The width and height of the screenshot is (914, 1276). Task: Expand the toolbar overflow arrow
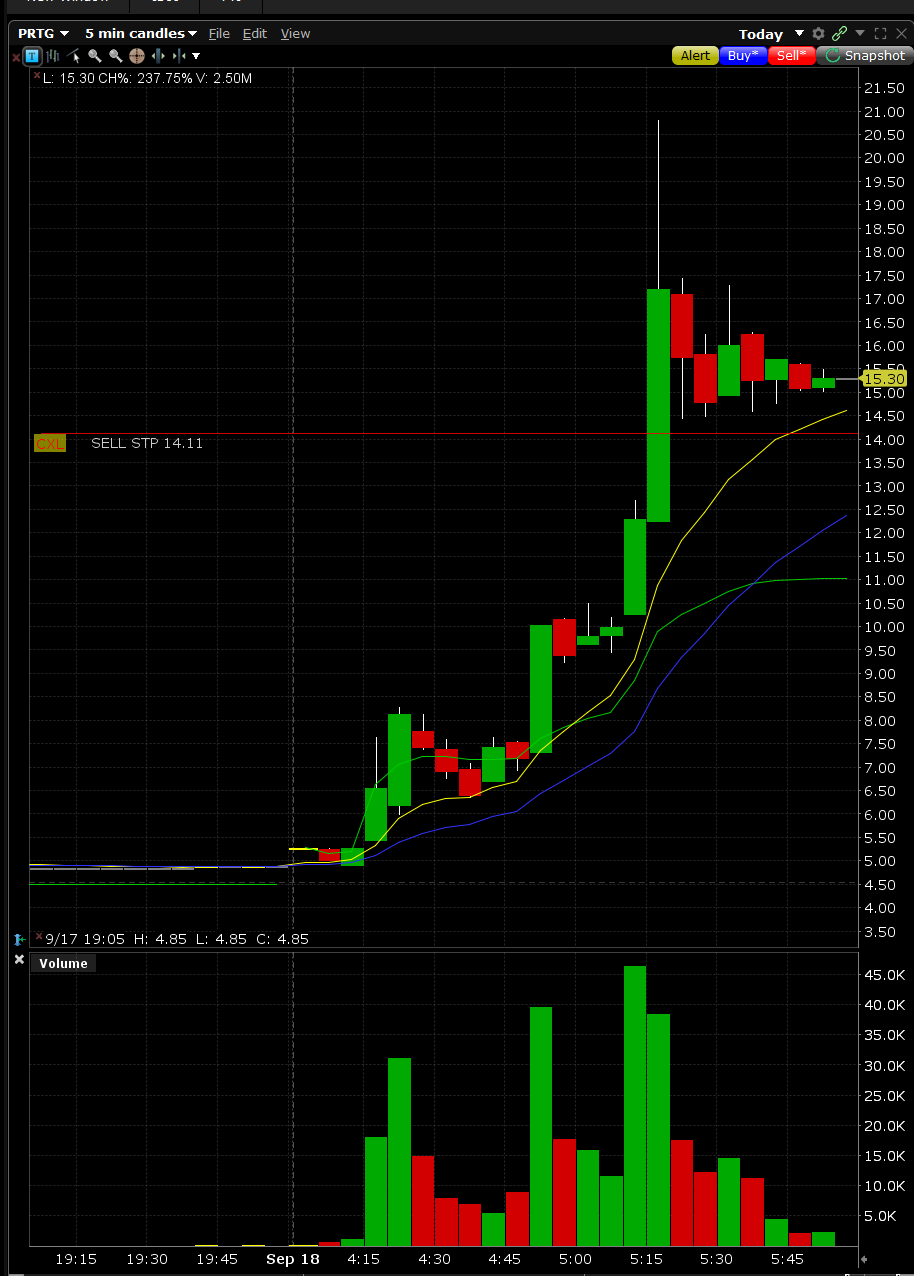196,56
